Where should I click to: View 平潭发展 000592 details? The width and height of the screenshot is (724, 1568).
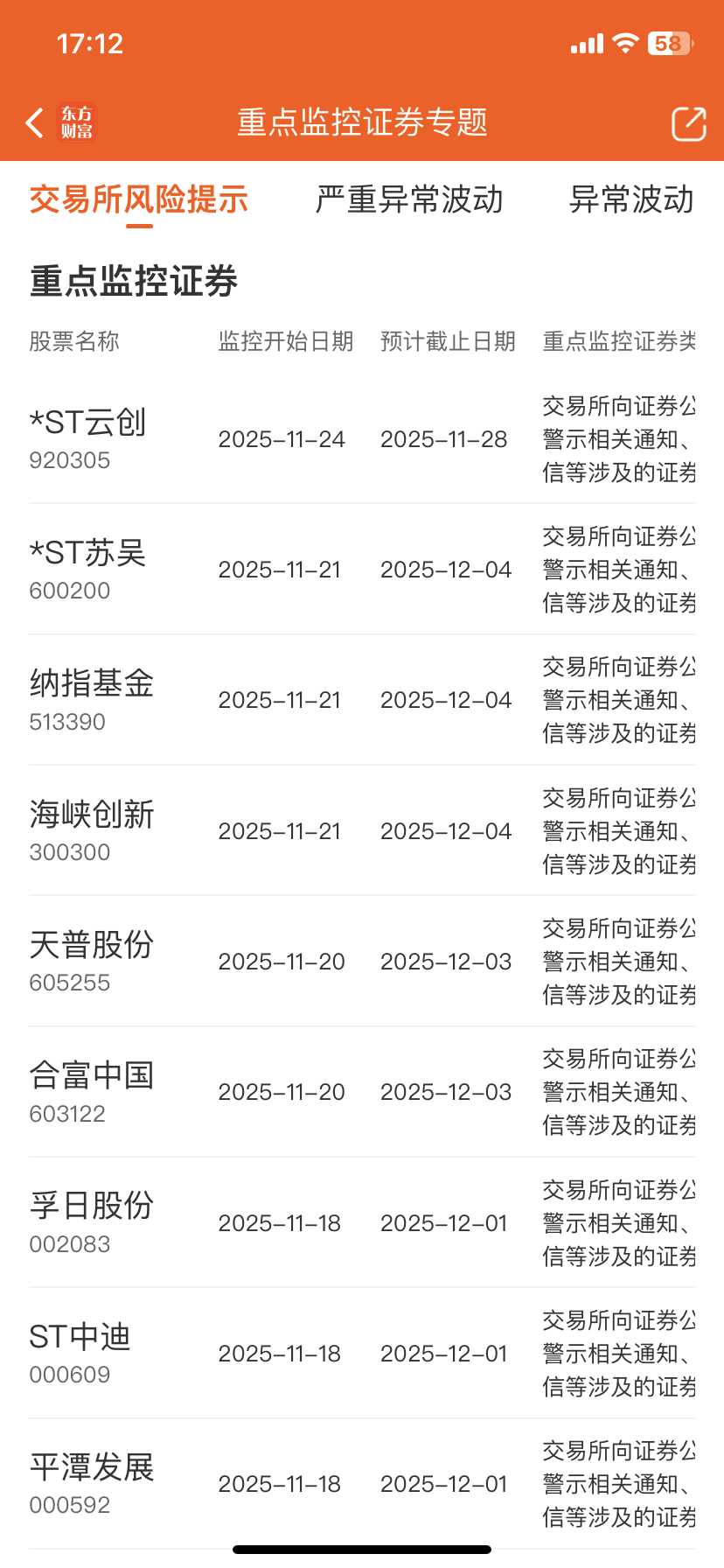[362, 1484]
